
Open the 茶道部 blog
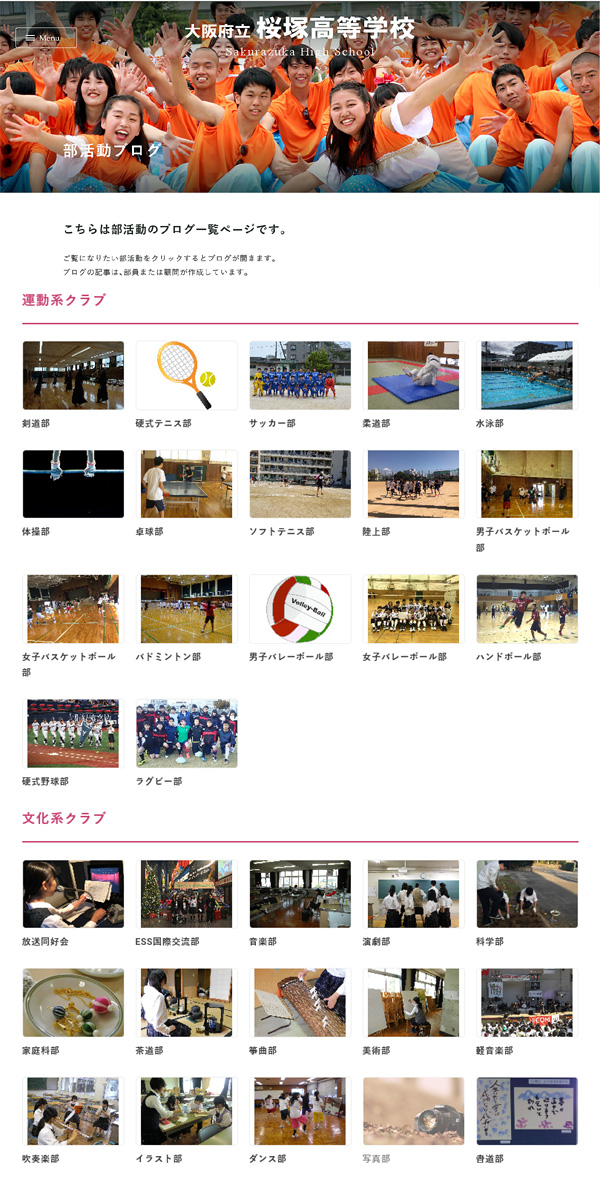[186, 1002]
